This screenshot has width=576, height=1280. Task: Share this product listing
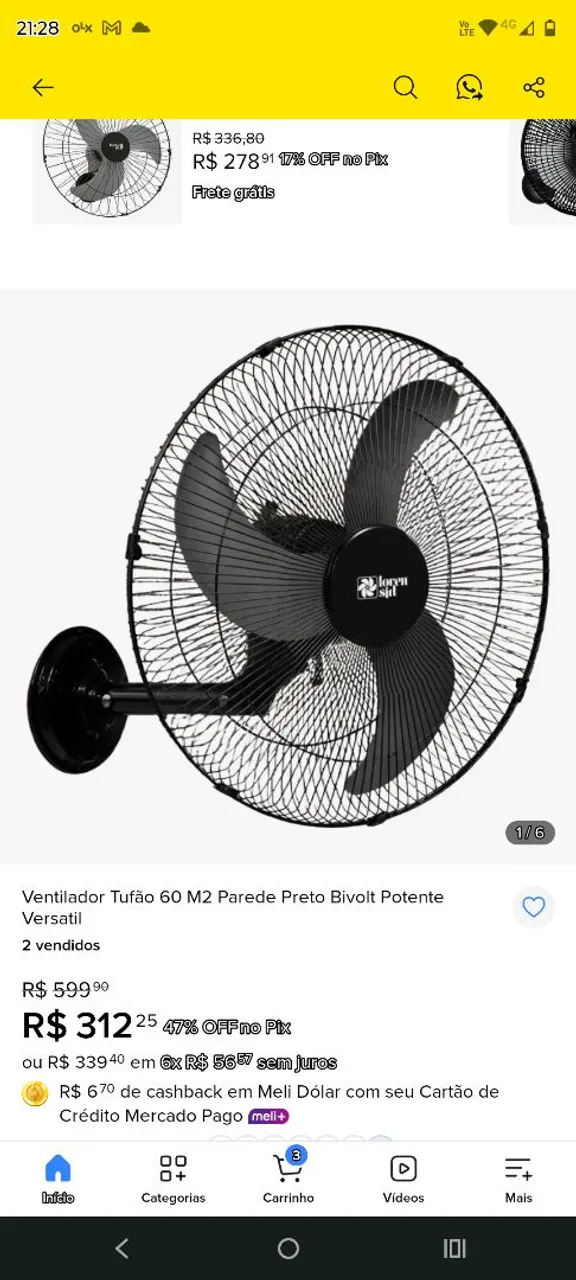tap(534, 88)
